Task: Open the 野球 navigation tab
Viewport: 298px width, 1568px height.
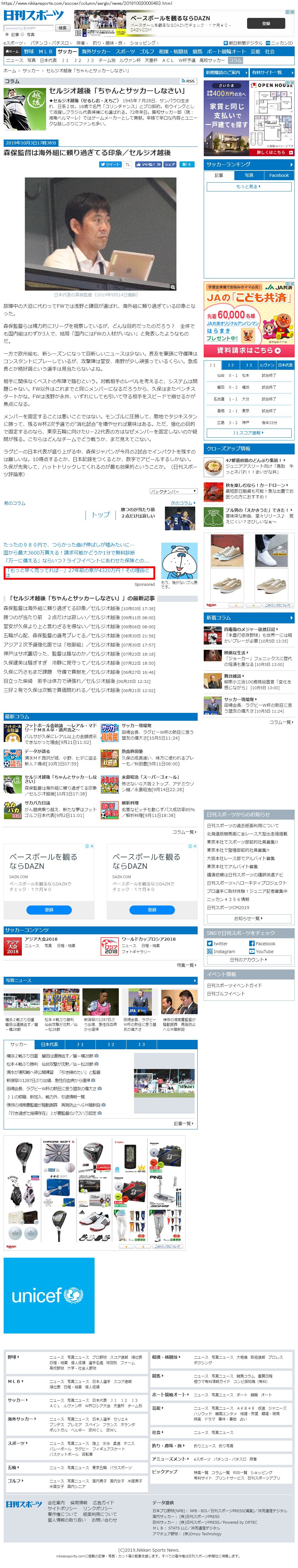Action: (28, 52)
